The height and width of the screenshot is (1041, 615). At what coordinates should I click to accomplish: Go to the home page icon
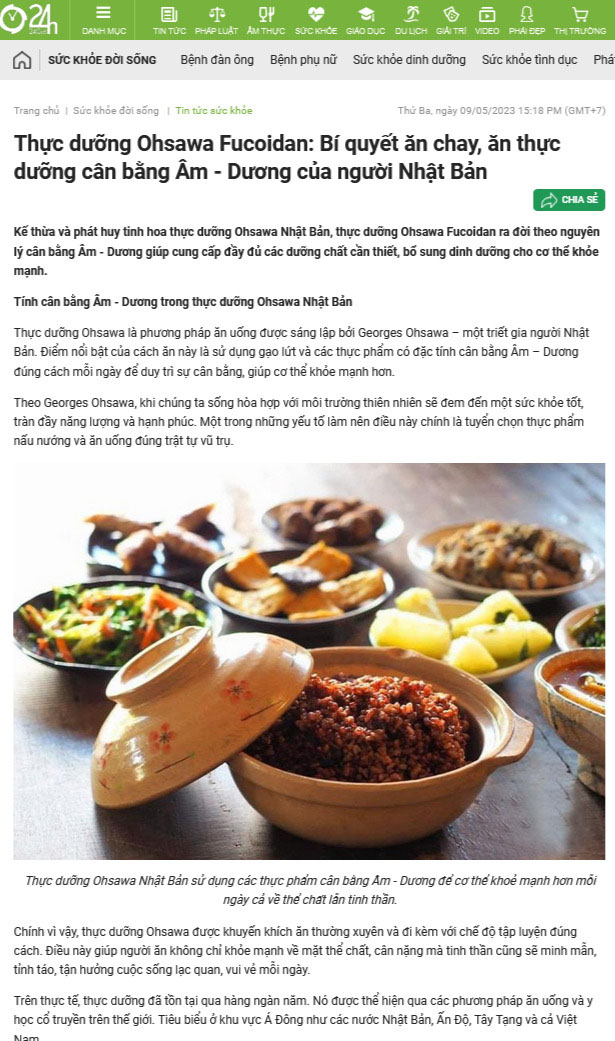pyautogui.click(x=22, y=60)
